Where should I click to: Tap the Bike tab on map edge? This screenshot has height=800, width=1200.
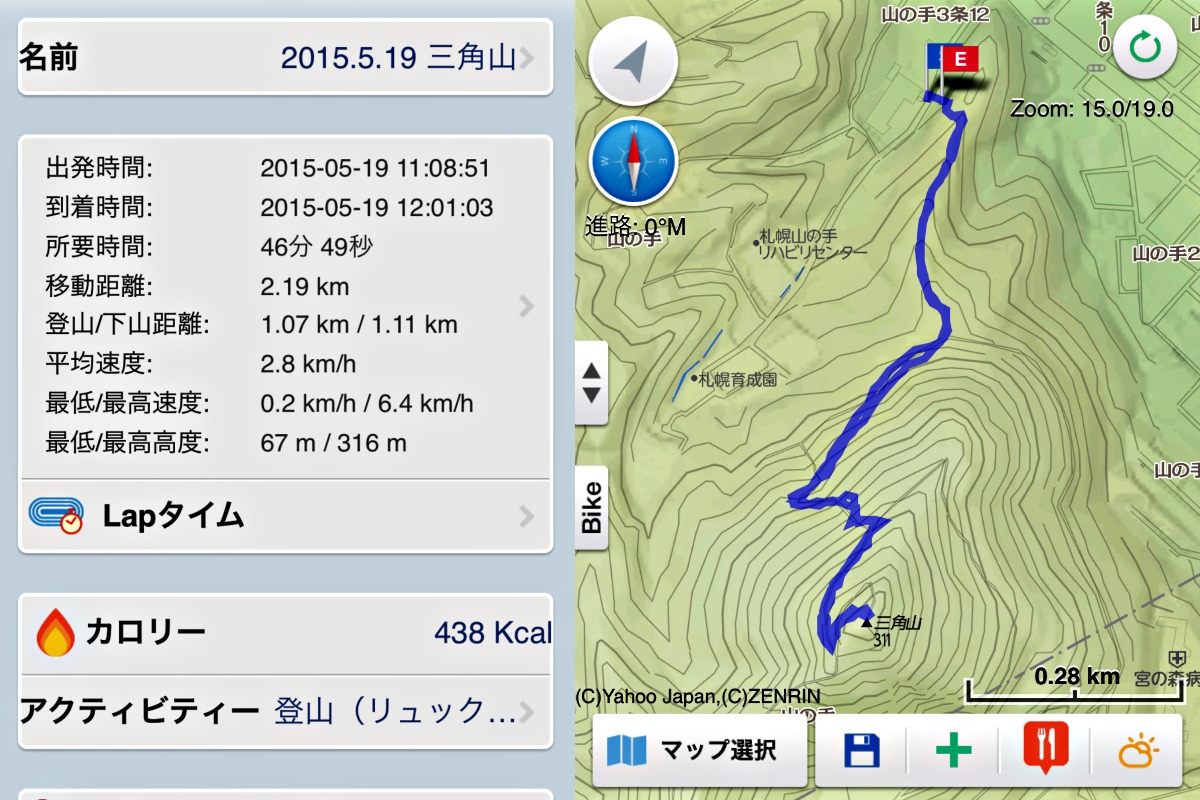click(591, 507)
